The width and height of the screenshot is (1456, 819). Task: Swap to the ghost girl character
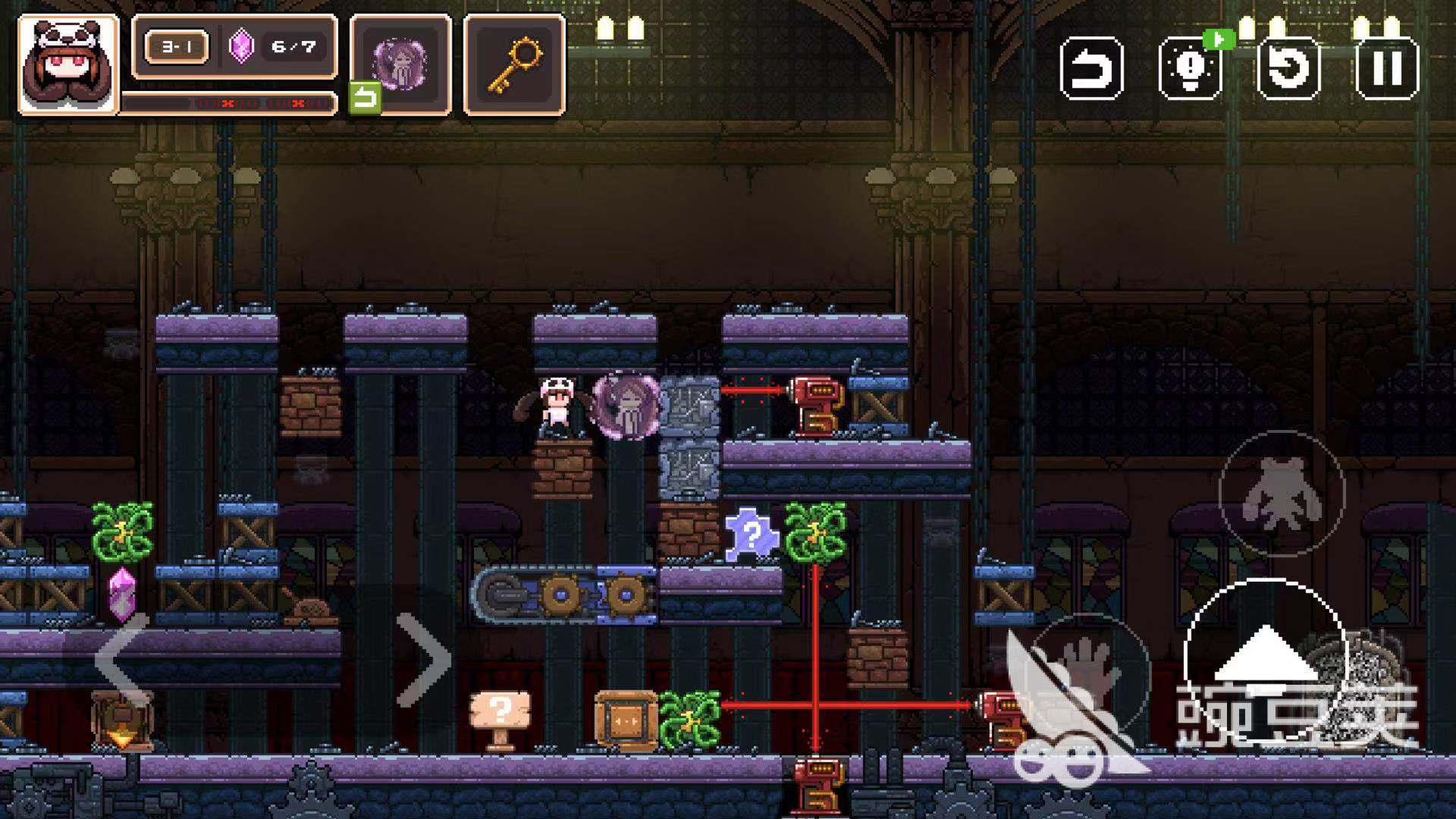tap(400, 64)
